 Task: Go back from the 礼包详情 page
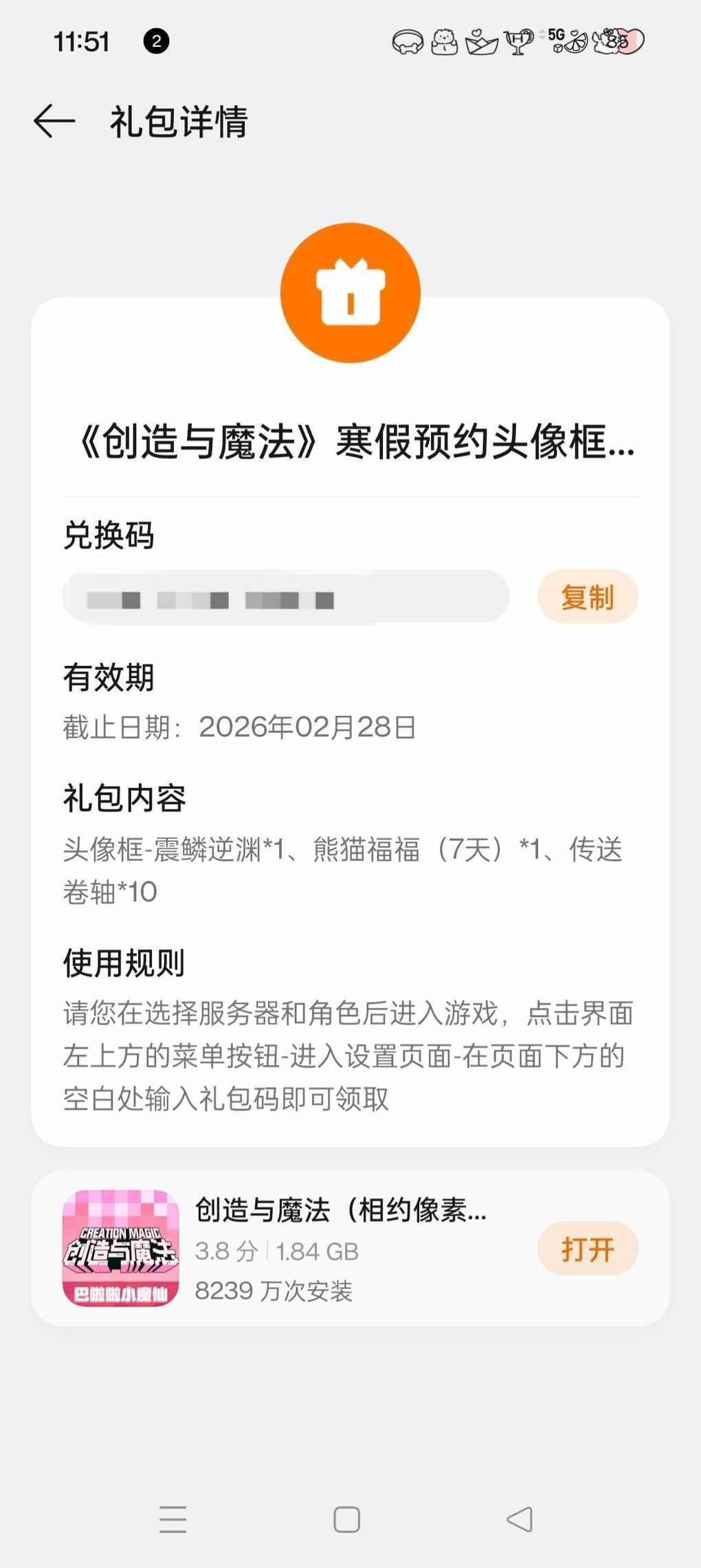pyautogui.click(x=54, y=122)
